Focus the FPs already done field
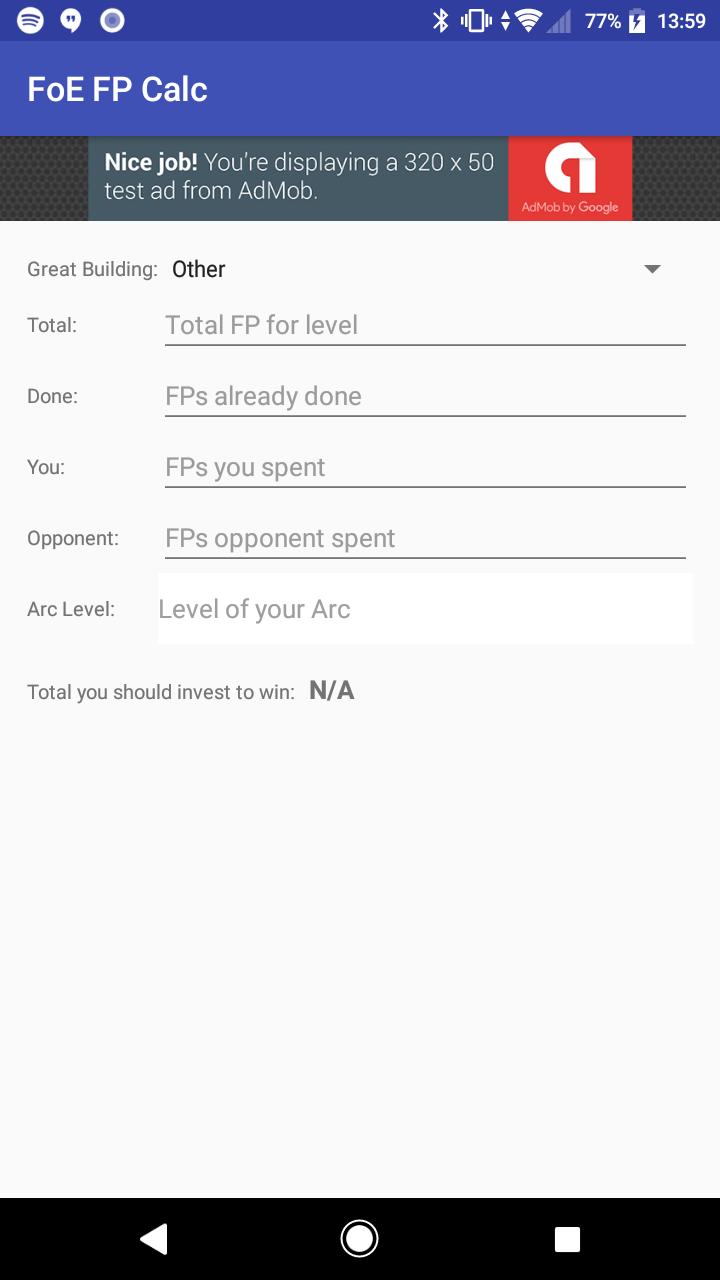 425,396
